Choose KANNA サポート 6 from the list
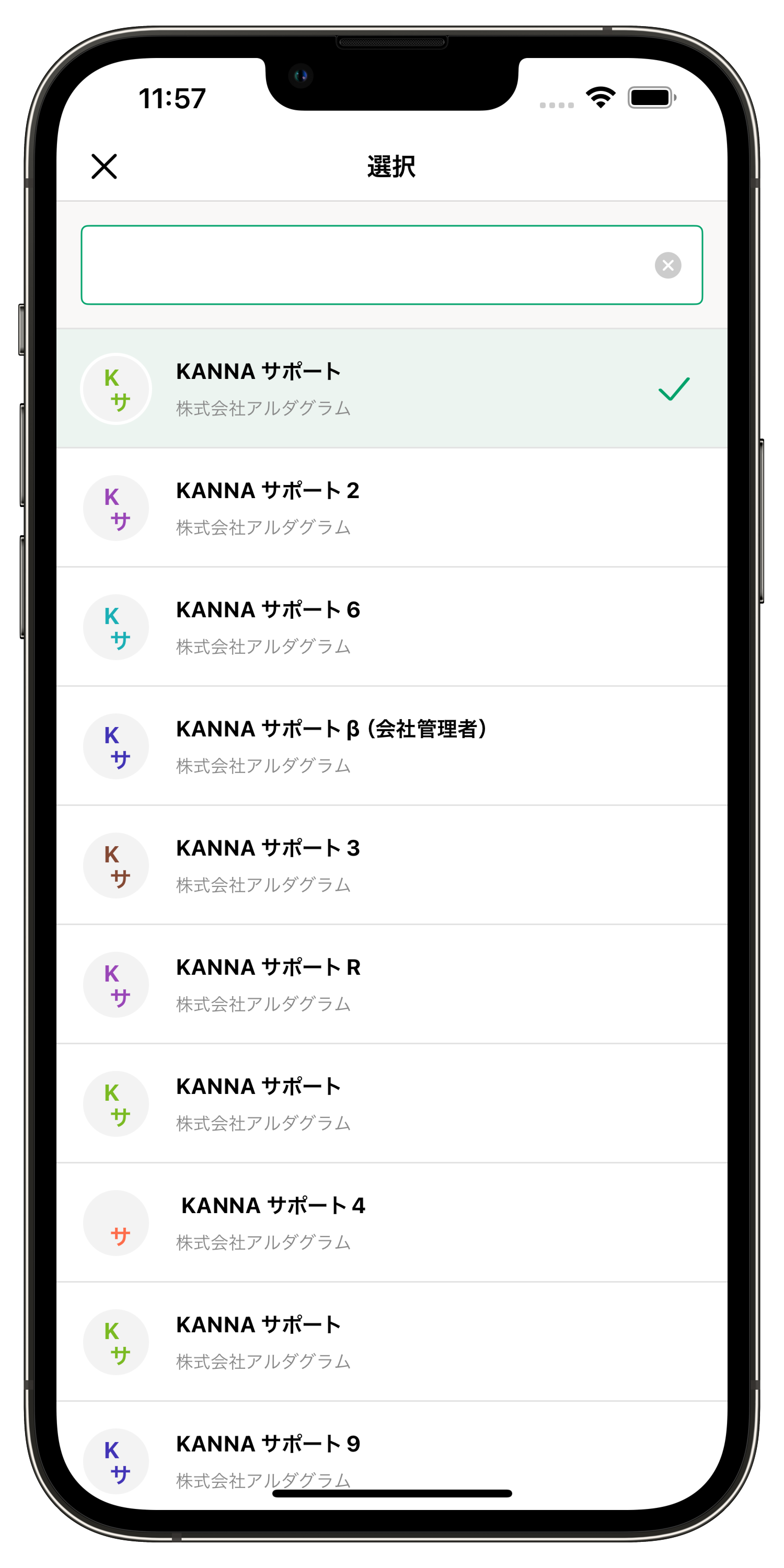This screenshot has height=1568, width=784. tap(391, 627)
